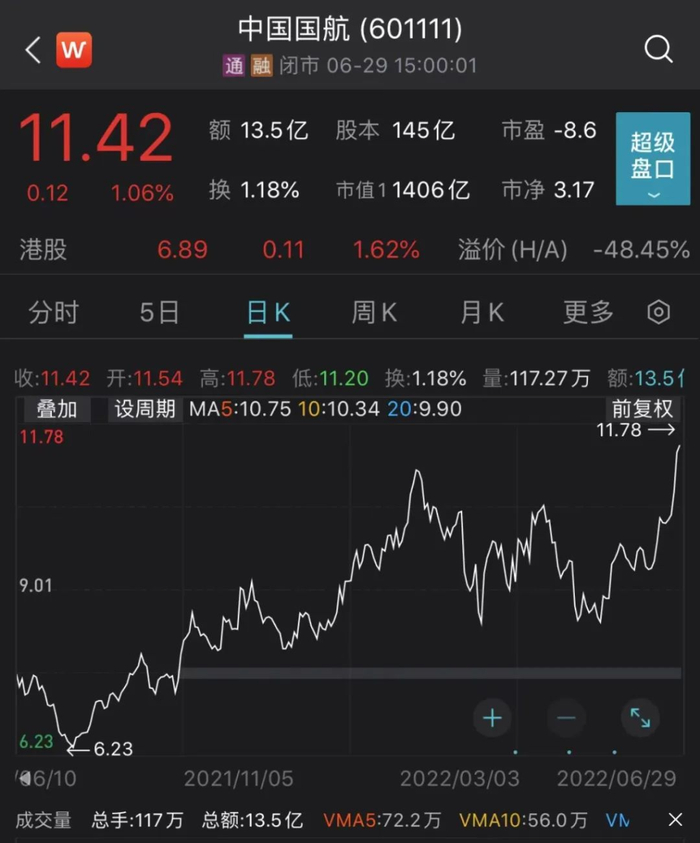Zoom out the chart with minus
Screen dimensions: 700x843
tap(566, 717)
